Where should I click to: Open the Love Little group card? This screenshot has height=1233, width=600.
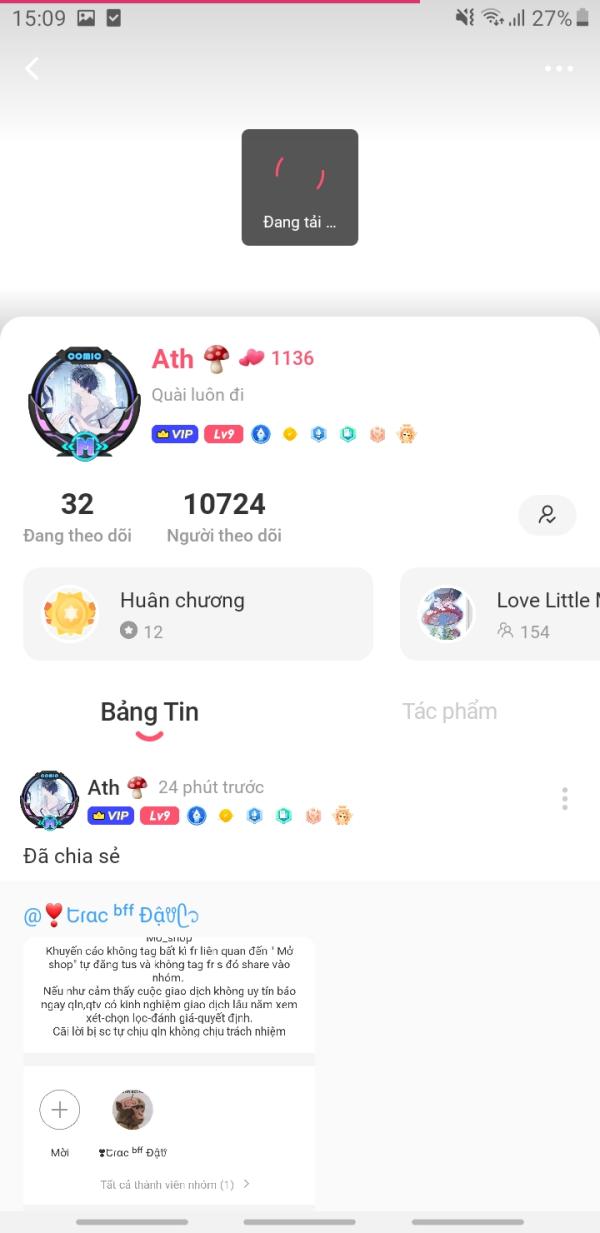[500, 614]
